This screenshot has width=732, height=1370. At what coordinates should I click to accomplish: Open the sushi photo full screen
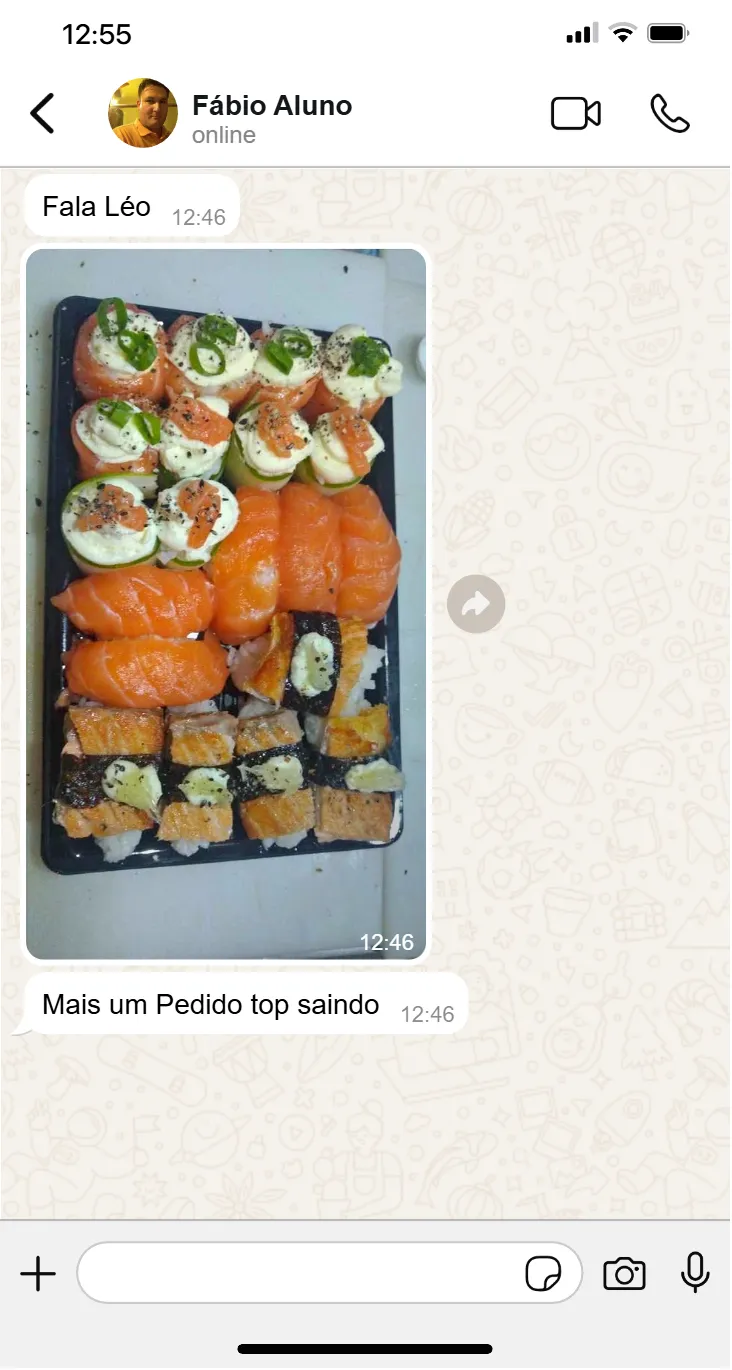point(226,604)
